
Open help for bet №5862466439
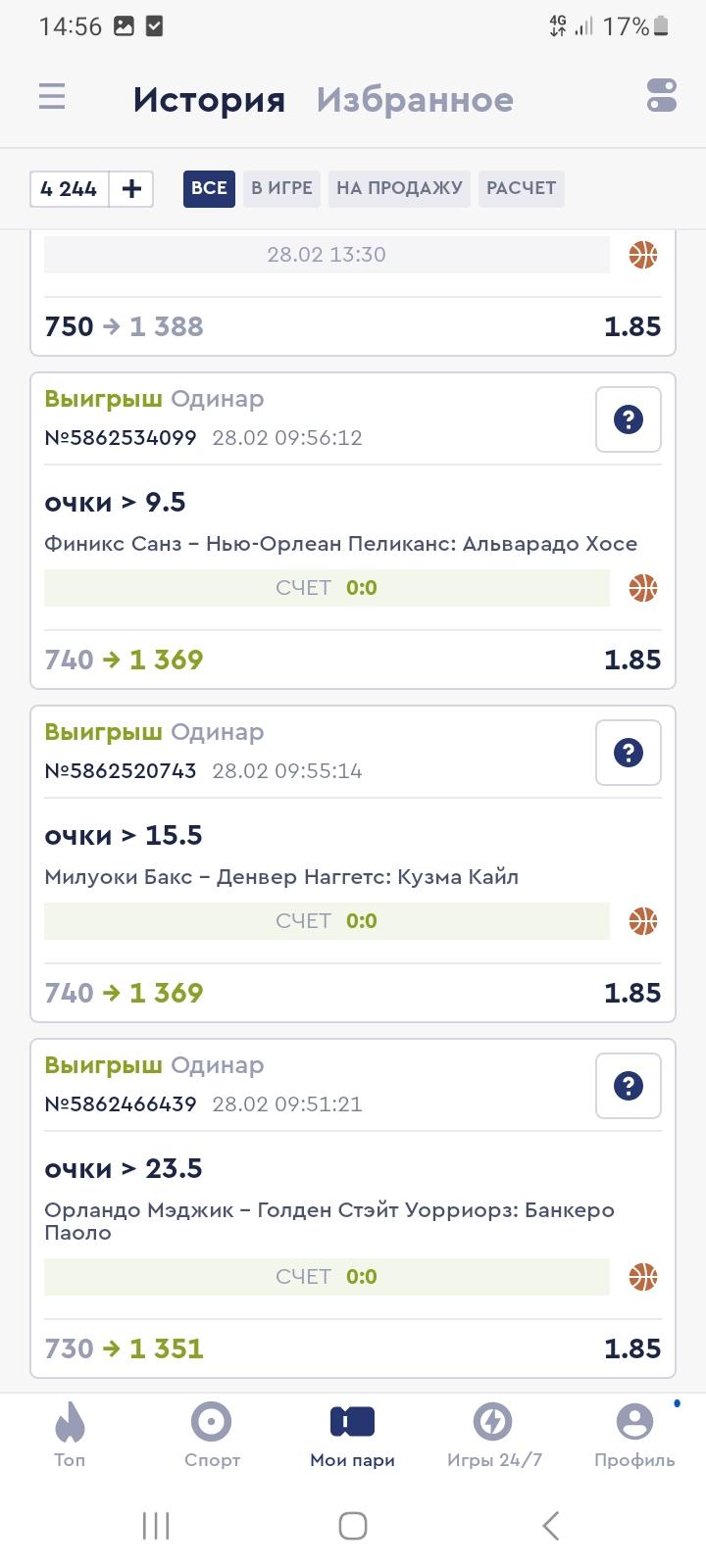[629, 1086]
